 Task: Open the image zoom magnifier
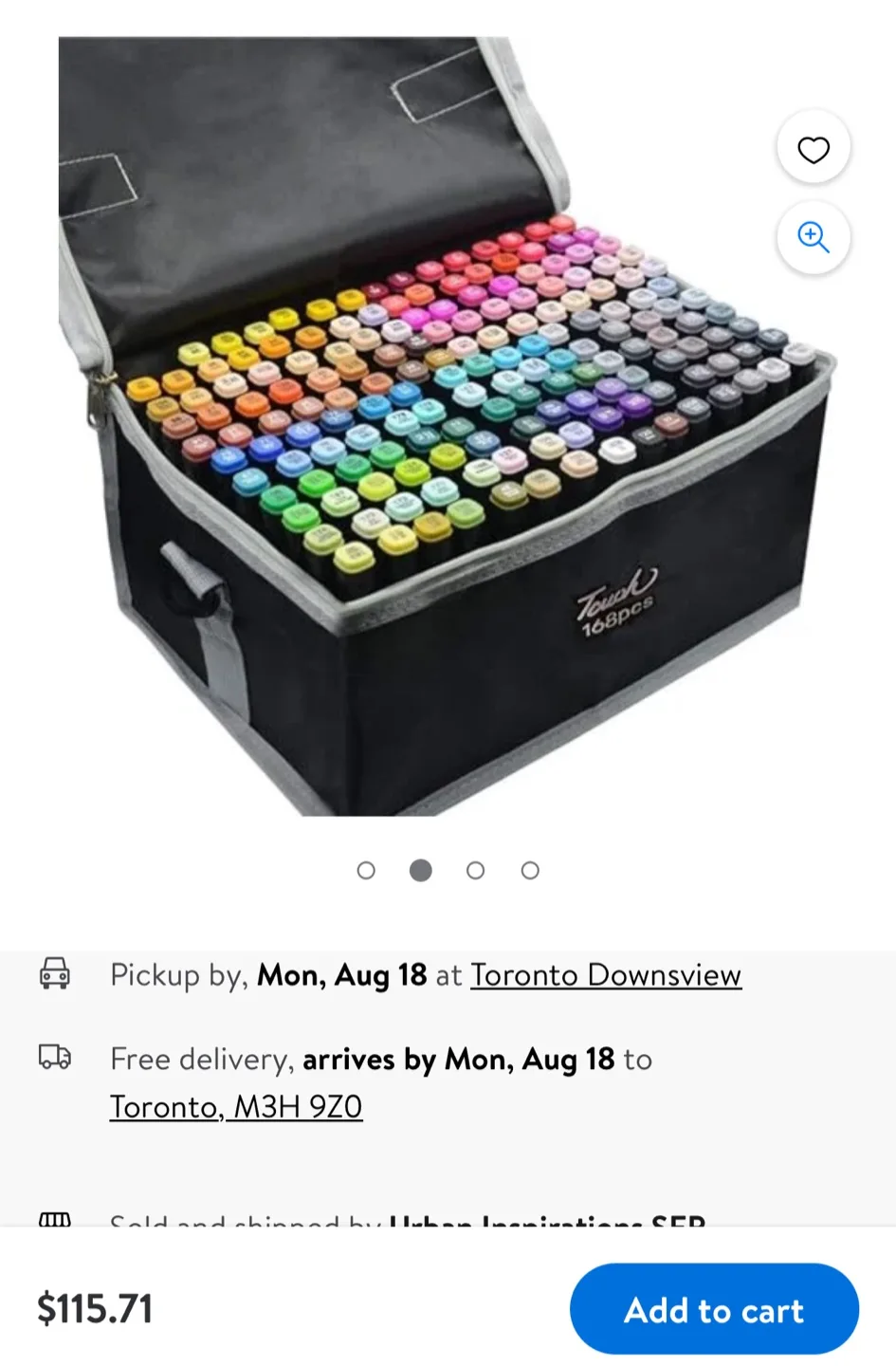tap(814, 238)
